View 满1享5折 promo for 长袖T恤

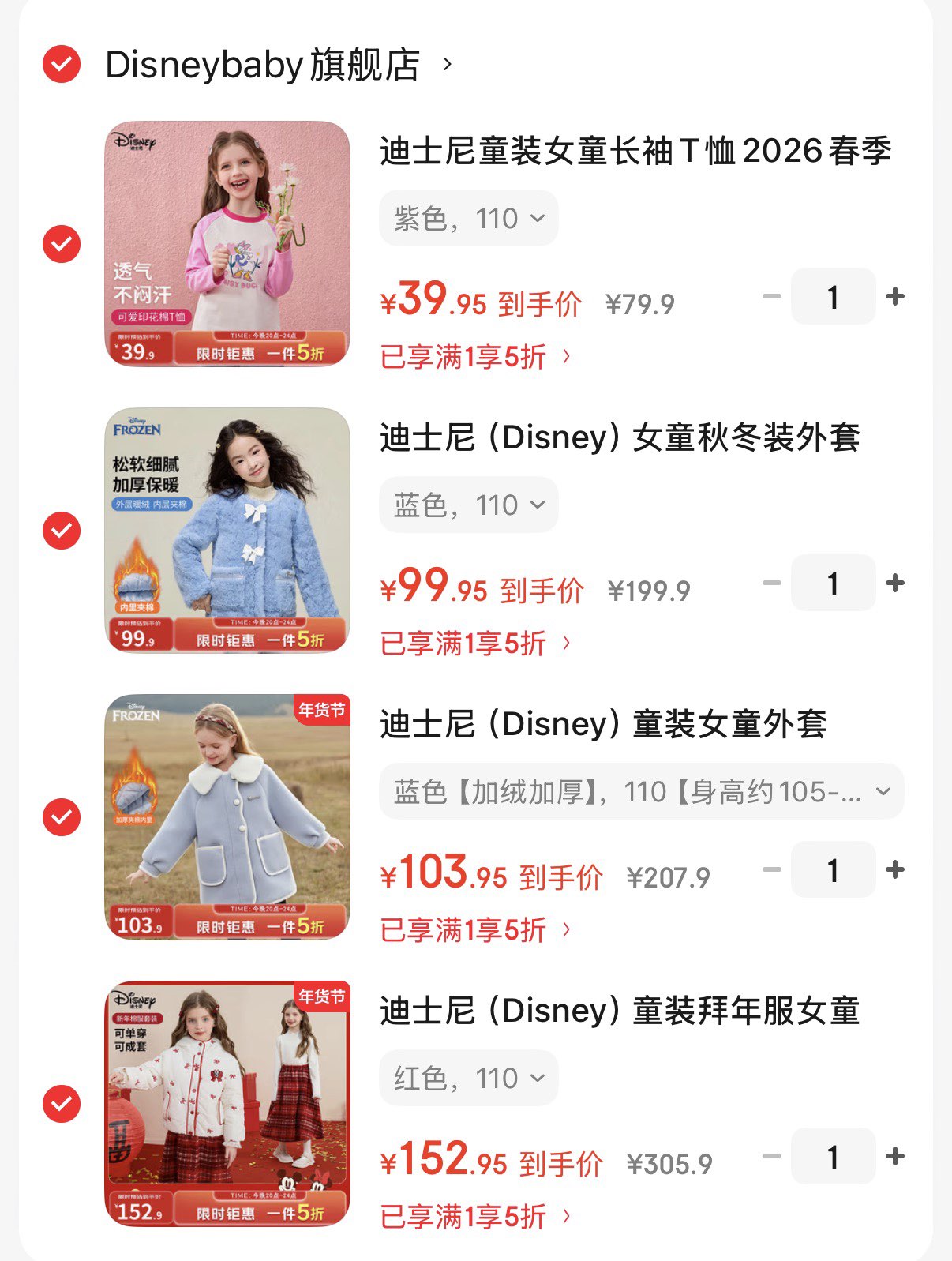pos(475,357)
